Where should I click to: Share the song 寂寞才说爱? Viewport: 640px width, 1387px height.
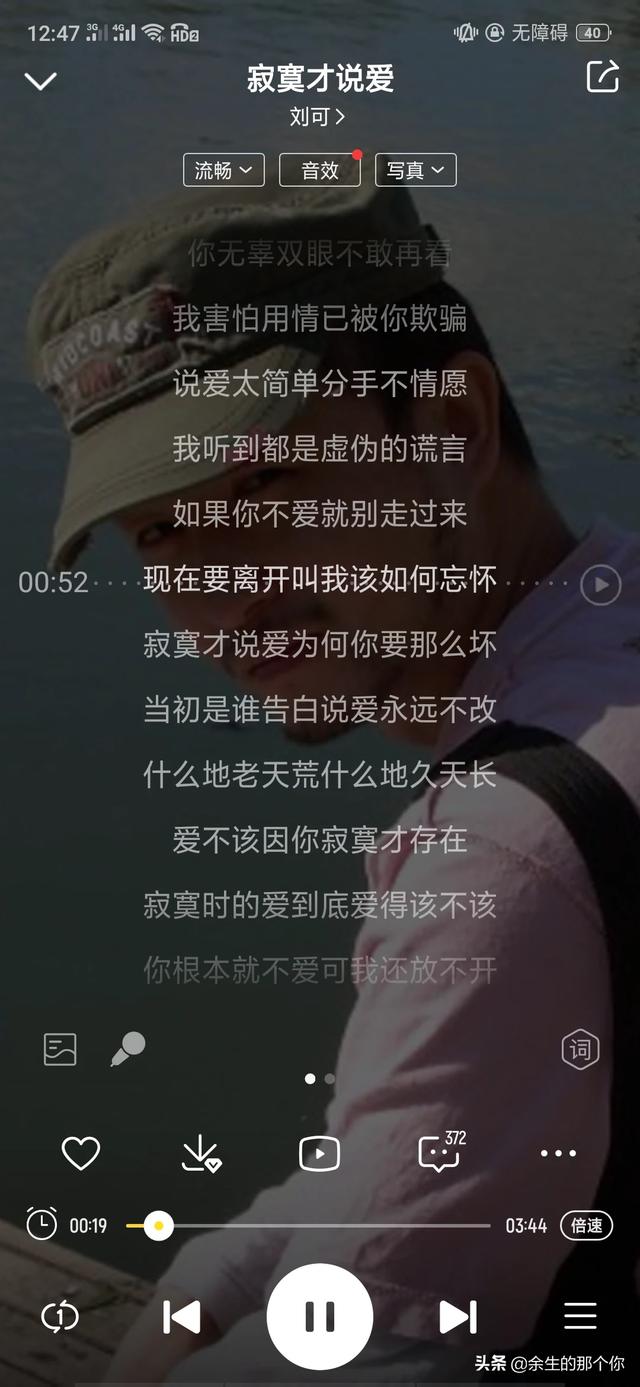(602, 77)
